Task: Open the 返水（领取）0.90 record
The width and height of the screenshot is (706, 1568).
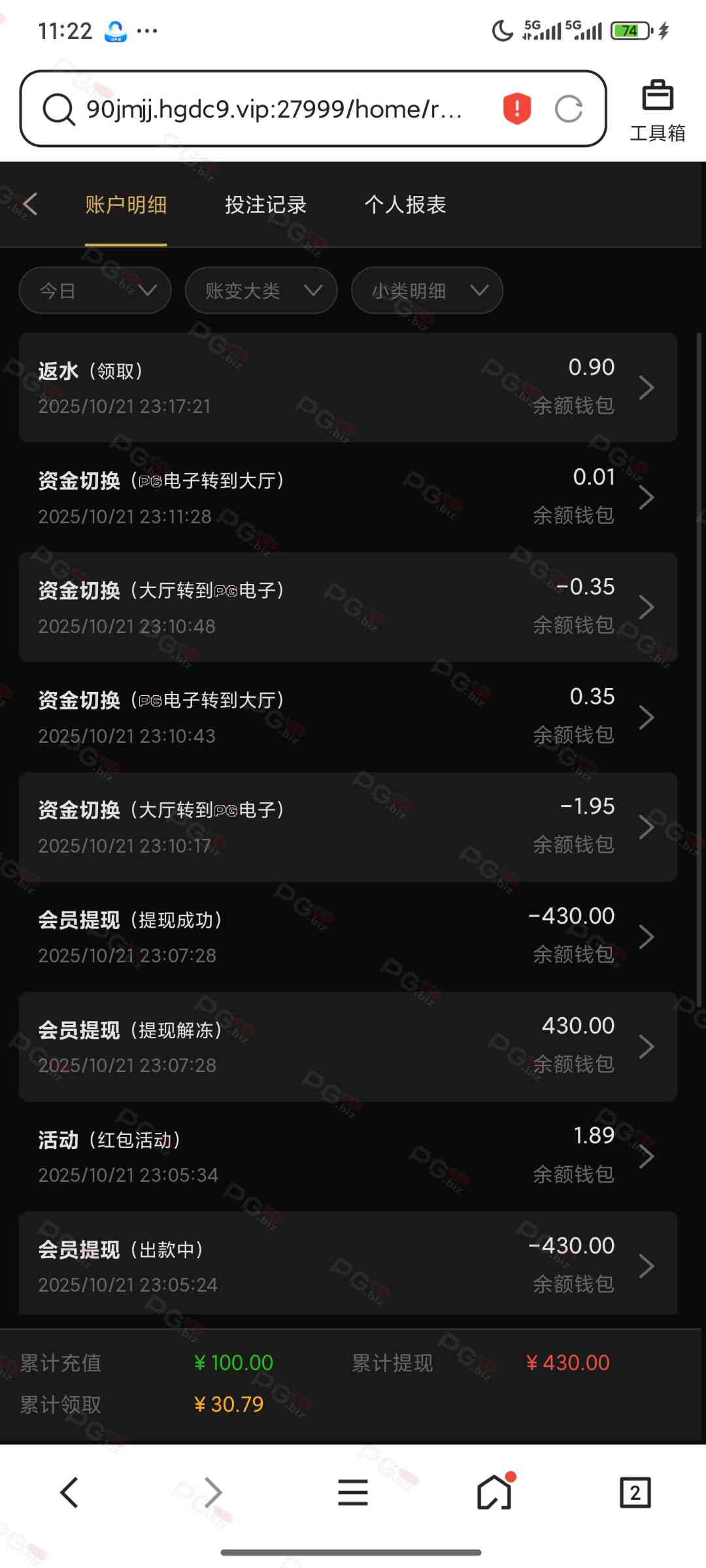Action: (x=348, y=387)
